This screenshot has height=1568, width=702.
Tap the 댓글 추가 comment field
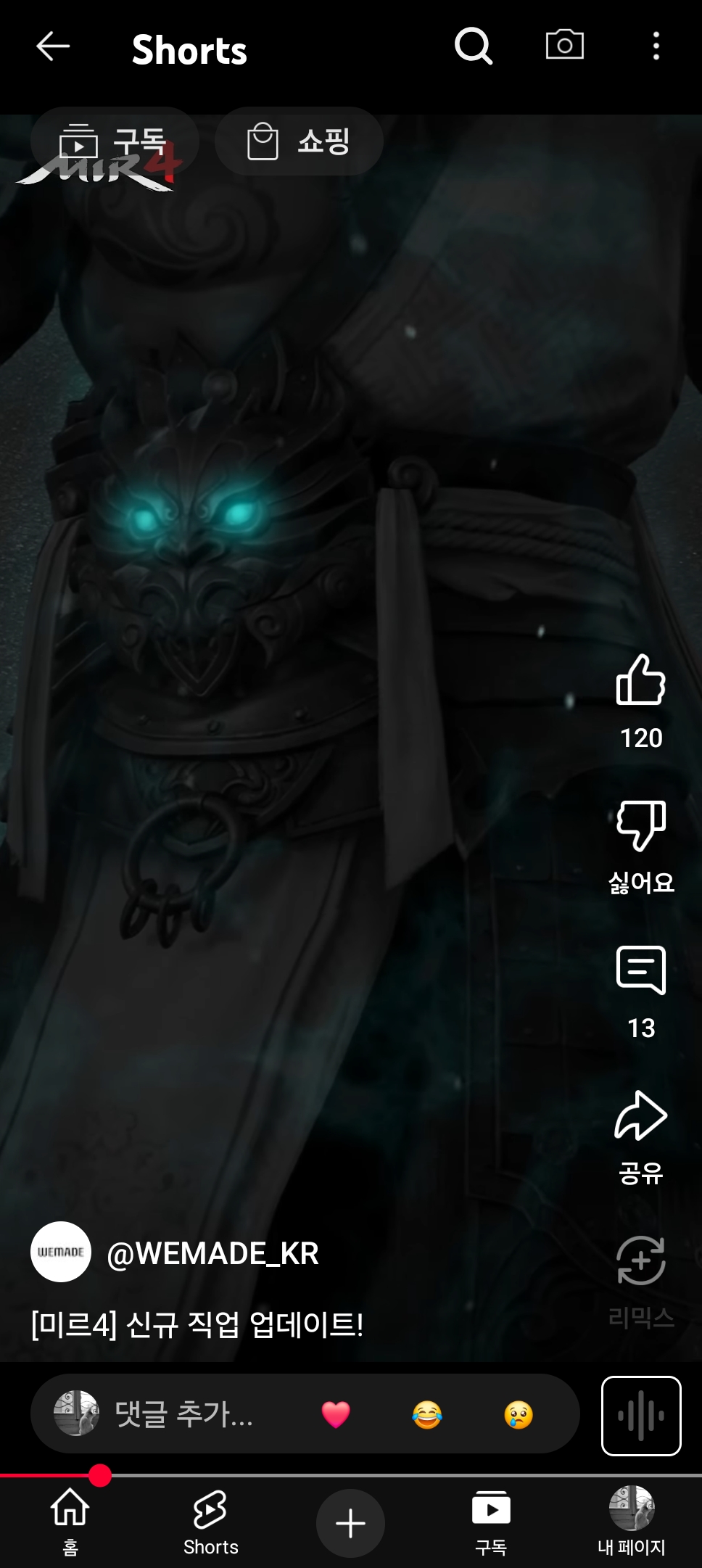click(184, 1414)
